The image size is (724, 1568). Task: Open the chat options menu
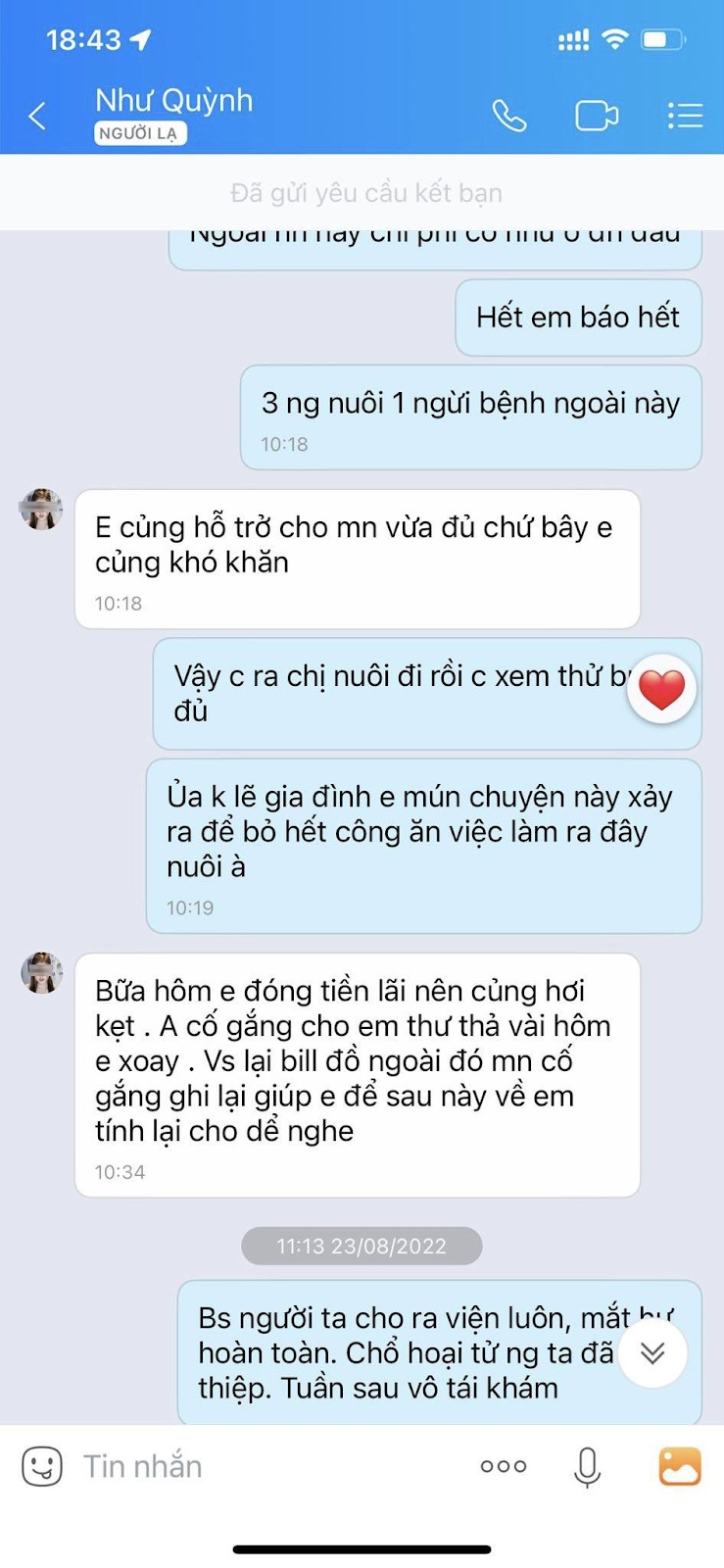pyautogui.click(x=685, y=116)
